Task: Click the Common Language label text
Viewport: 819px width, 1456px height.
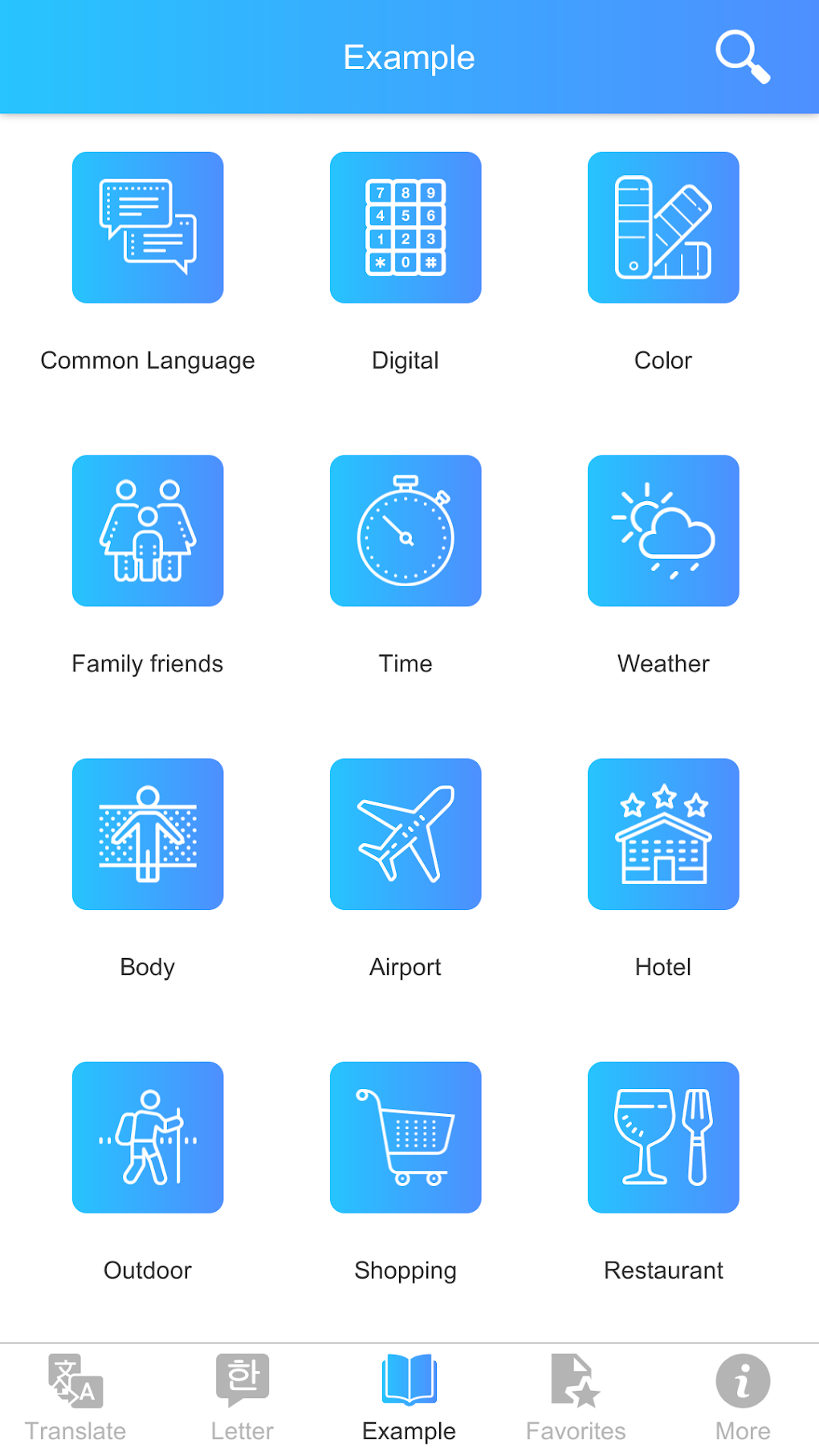Action: coord(148,360)
